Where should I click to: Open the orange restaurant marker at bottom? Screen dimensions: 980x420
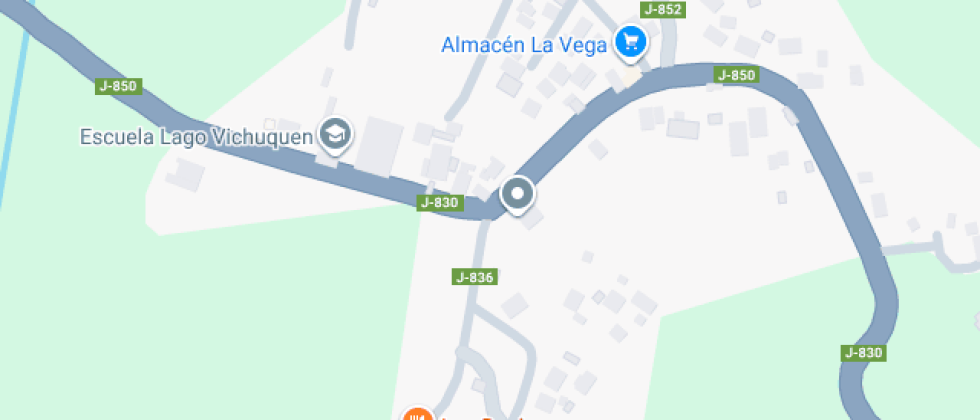click(417, 413)
